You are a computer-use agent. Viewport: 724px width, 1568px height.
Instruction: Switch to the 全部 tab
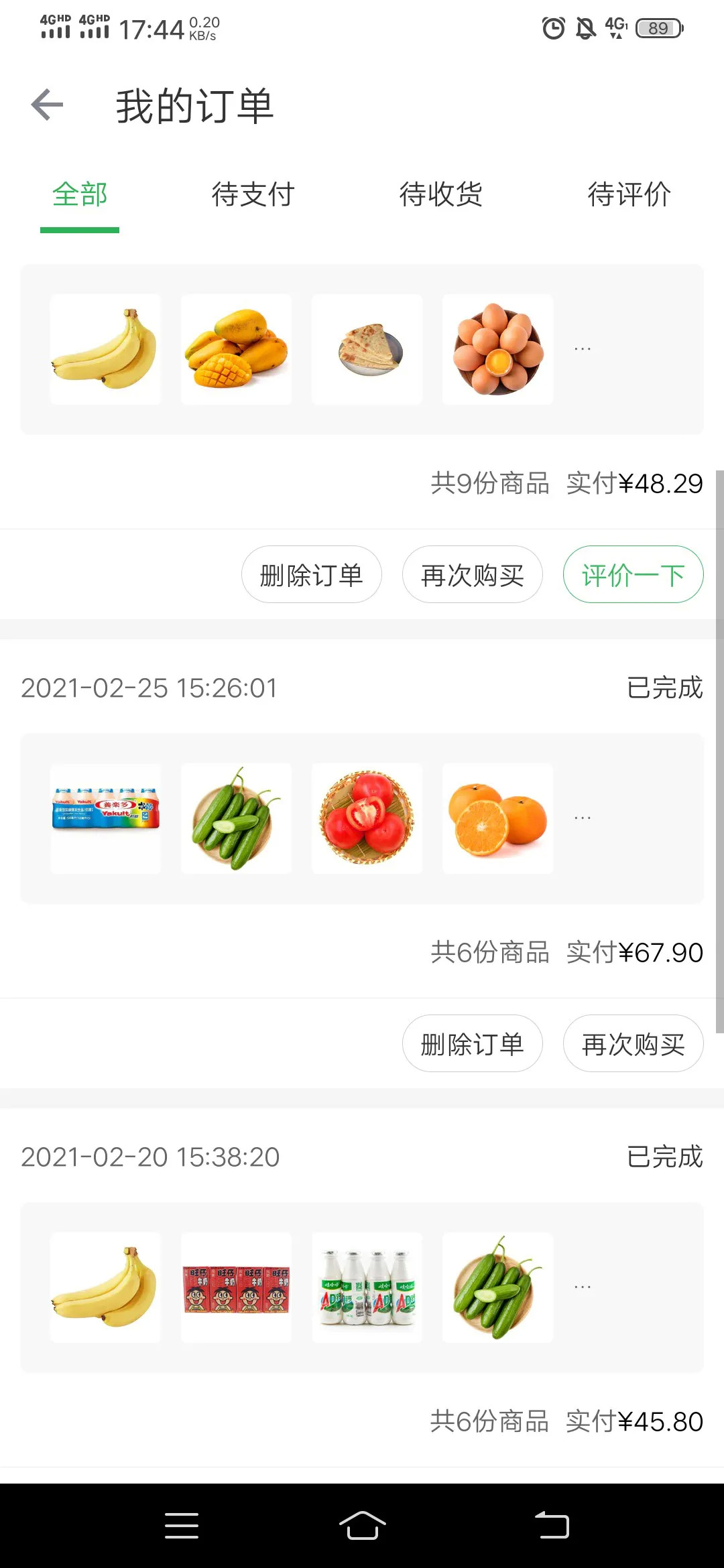tap(80, 195)
